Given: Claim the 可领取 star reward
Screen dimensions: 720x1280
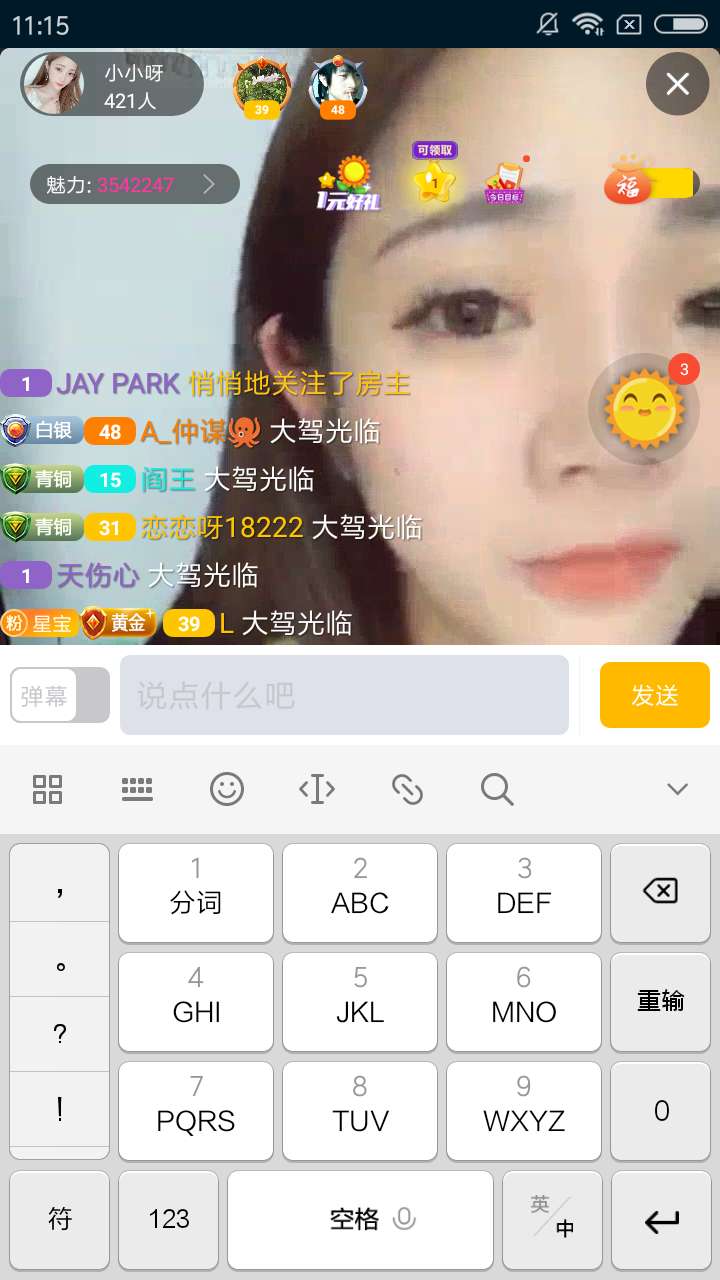Looking at the screenshot, I should (x=435, y=178).
